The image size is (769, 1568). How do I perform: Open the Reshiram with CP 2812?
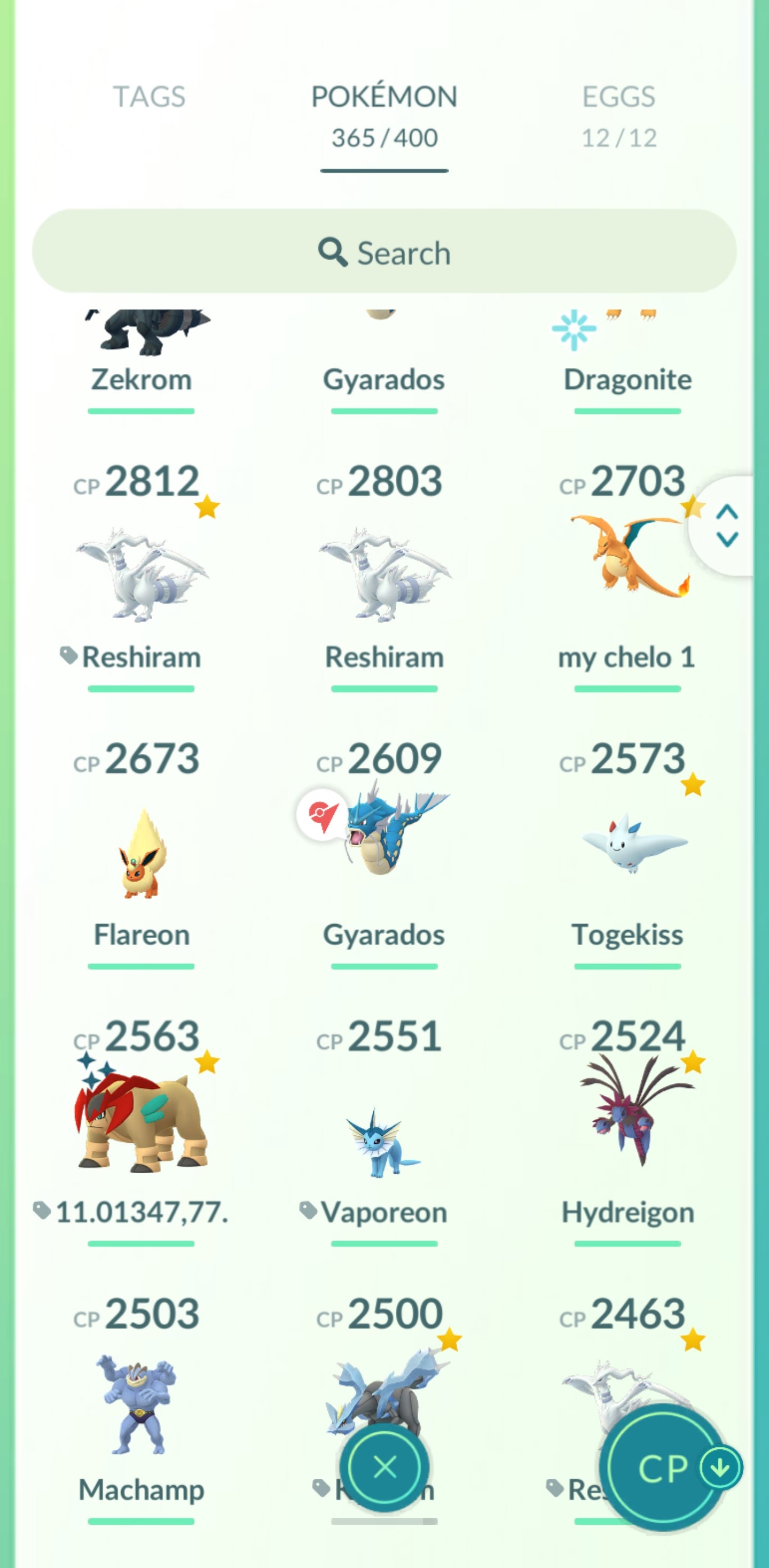pyautogui.click(x=141, y=575)
